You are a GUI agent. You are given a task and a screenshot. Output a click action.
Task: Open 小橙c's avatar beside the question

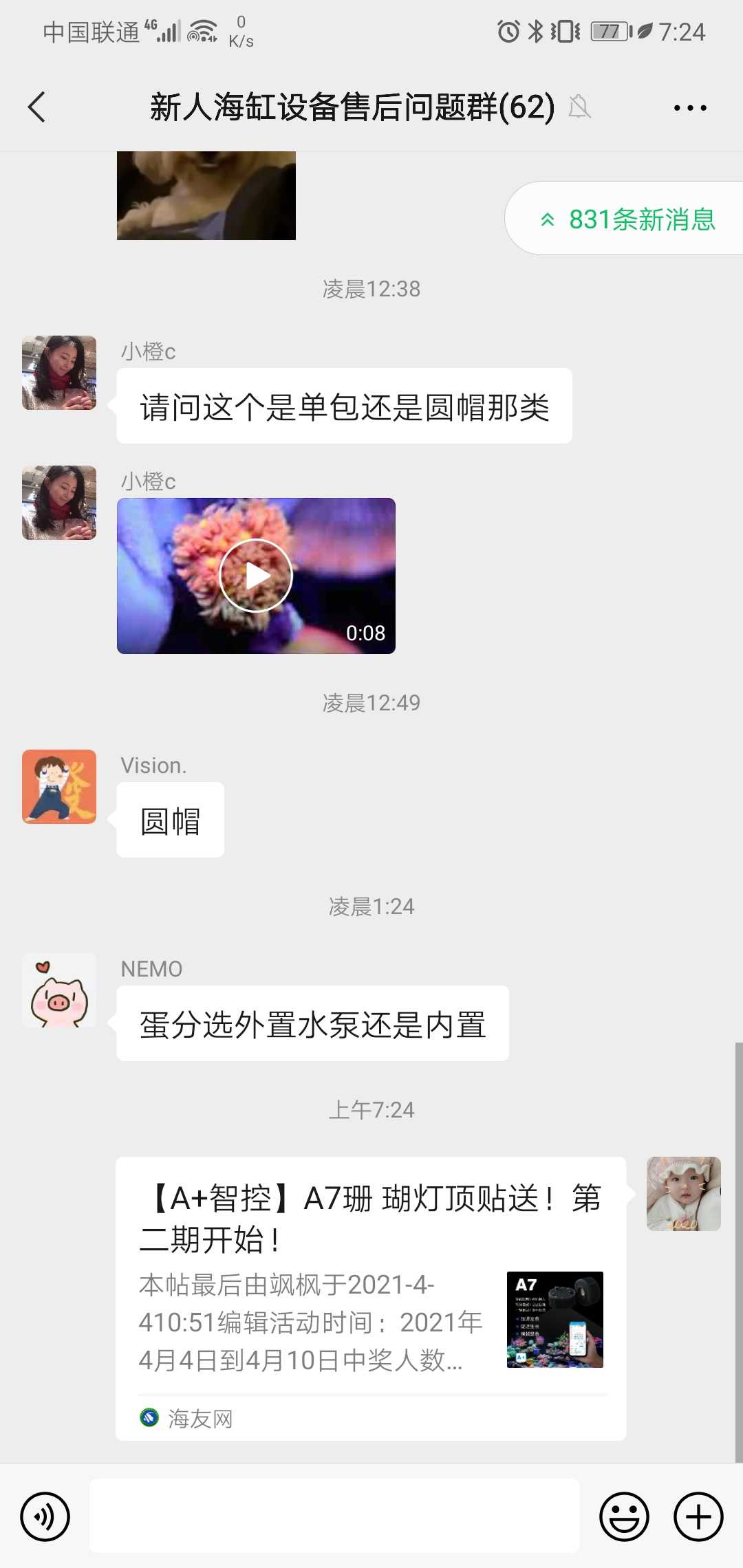(x=59, y=373)
